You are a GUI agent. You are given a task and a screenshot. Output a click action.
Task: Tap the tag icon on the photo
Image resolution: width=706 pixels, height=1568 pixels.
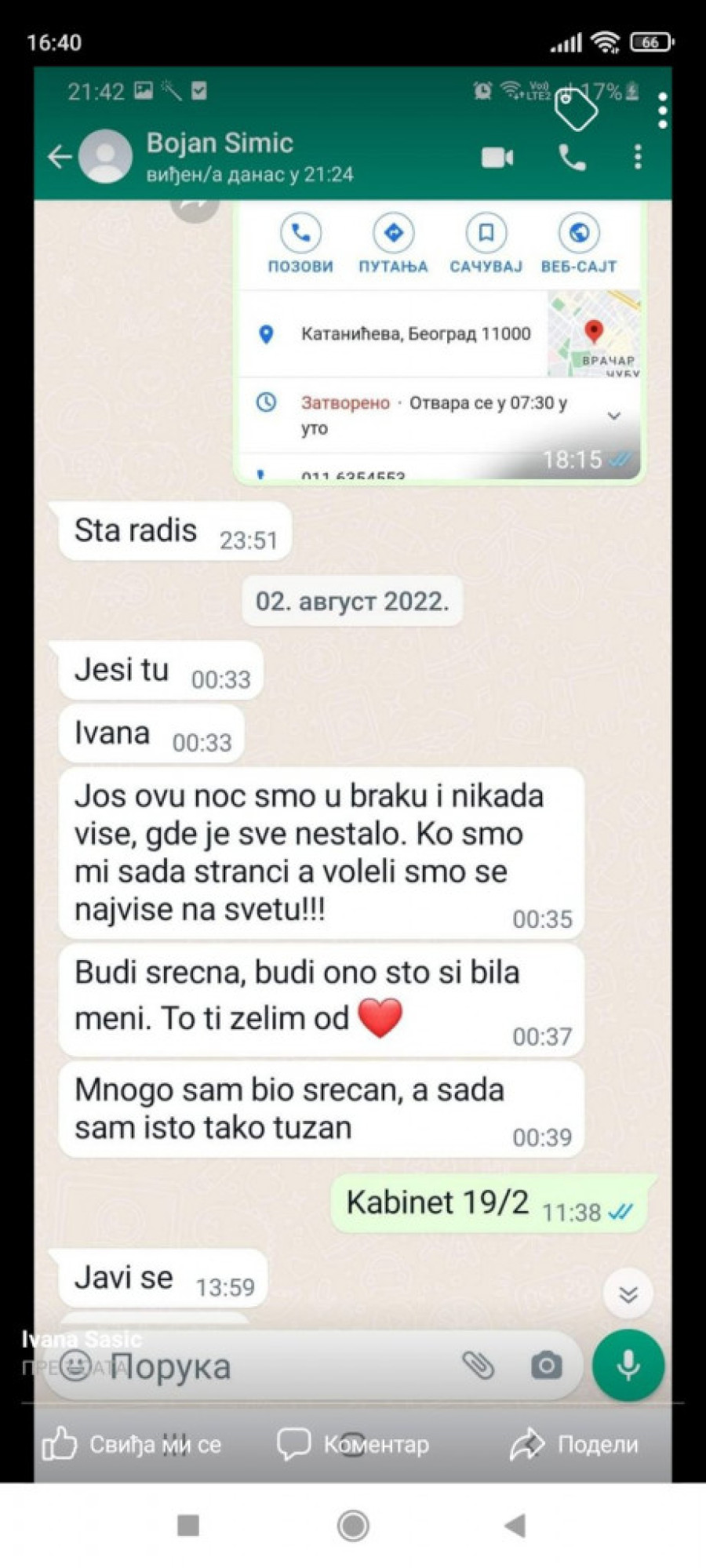(x=575, y=109)
